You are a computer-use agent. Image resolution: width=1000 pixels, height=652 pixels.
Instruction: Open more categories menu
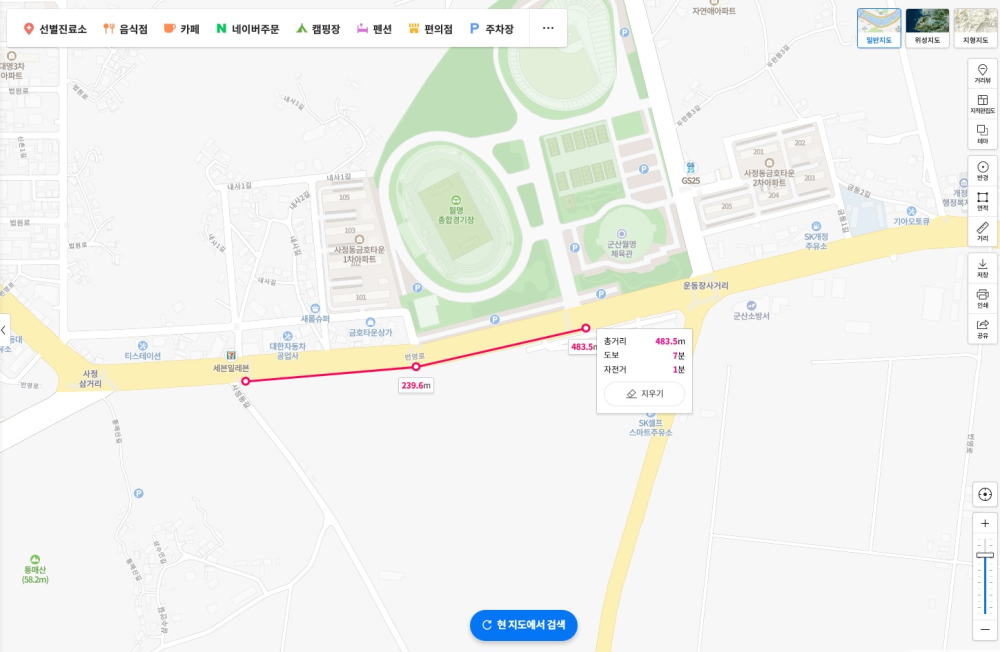pyautogui.click(x=548, y=29)
